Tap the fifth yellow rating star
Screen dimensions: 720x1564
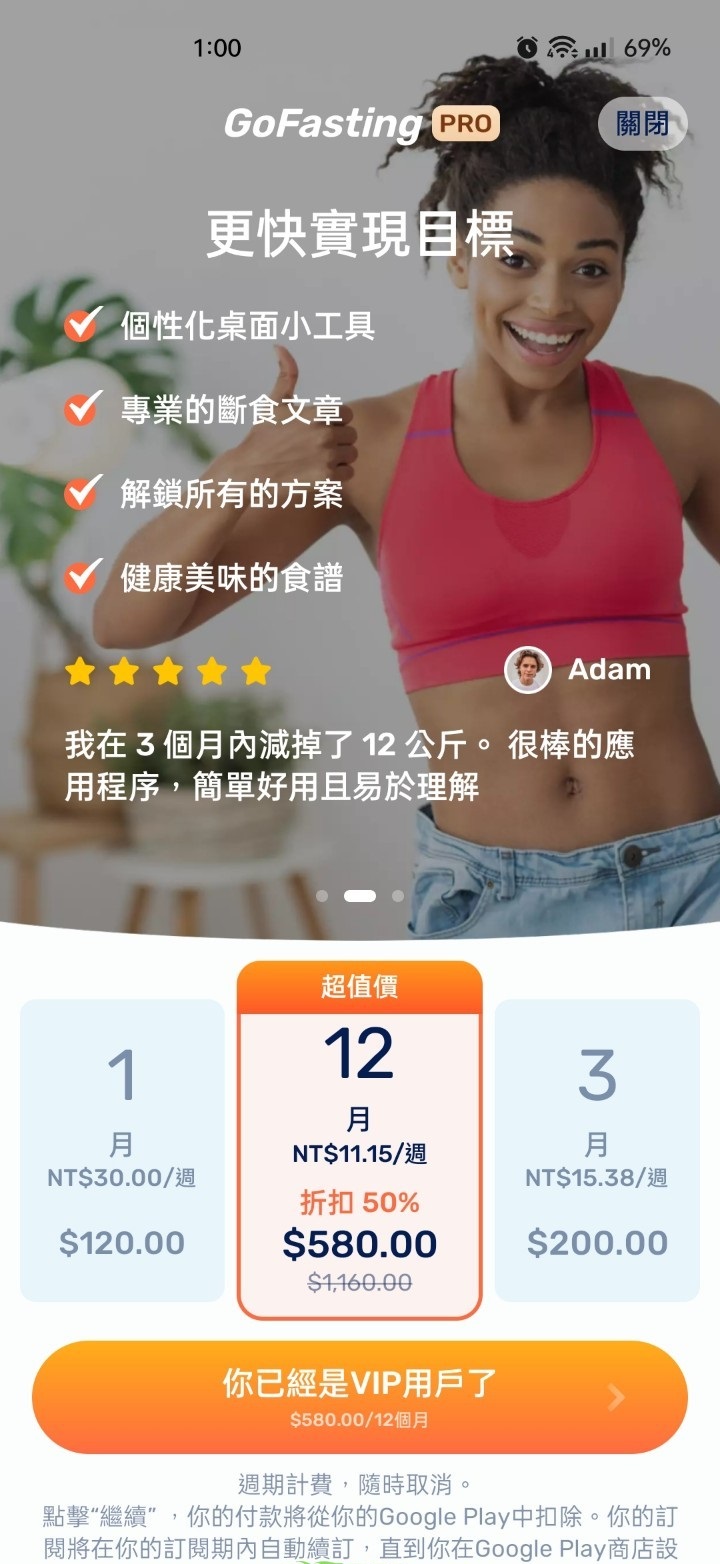(x=254, y=670)
